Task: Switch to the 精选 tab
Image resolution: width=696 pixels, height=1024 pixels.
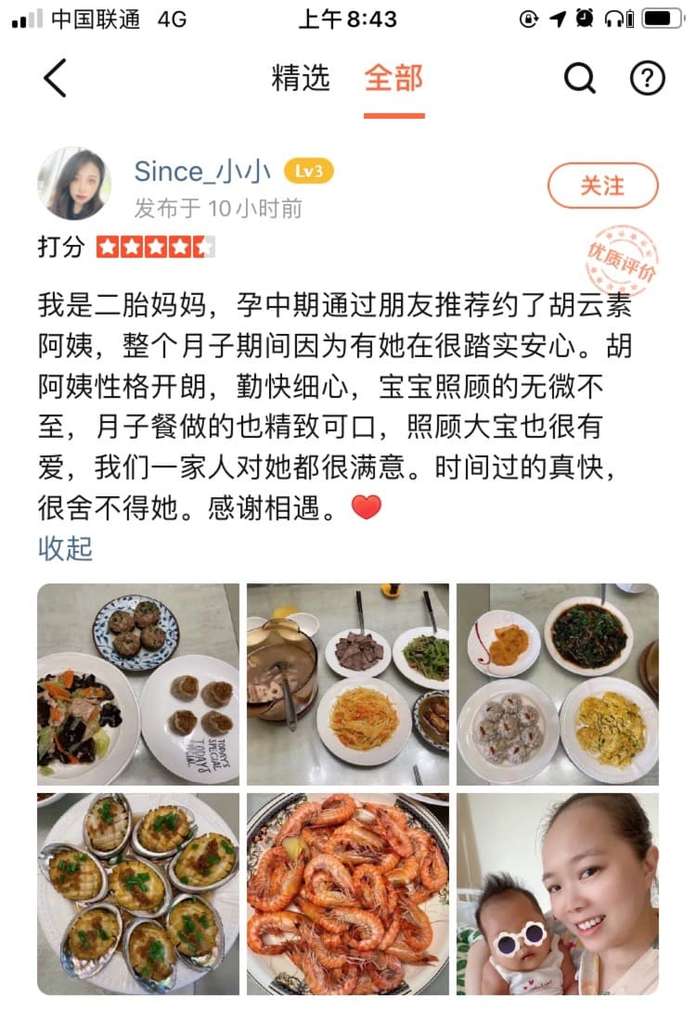Action: [x=300, y=78]
